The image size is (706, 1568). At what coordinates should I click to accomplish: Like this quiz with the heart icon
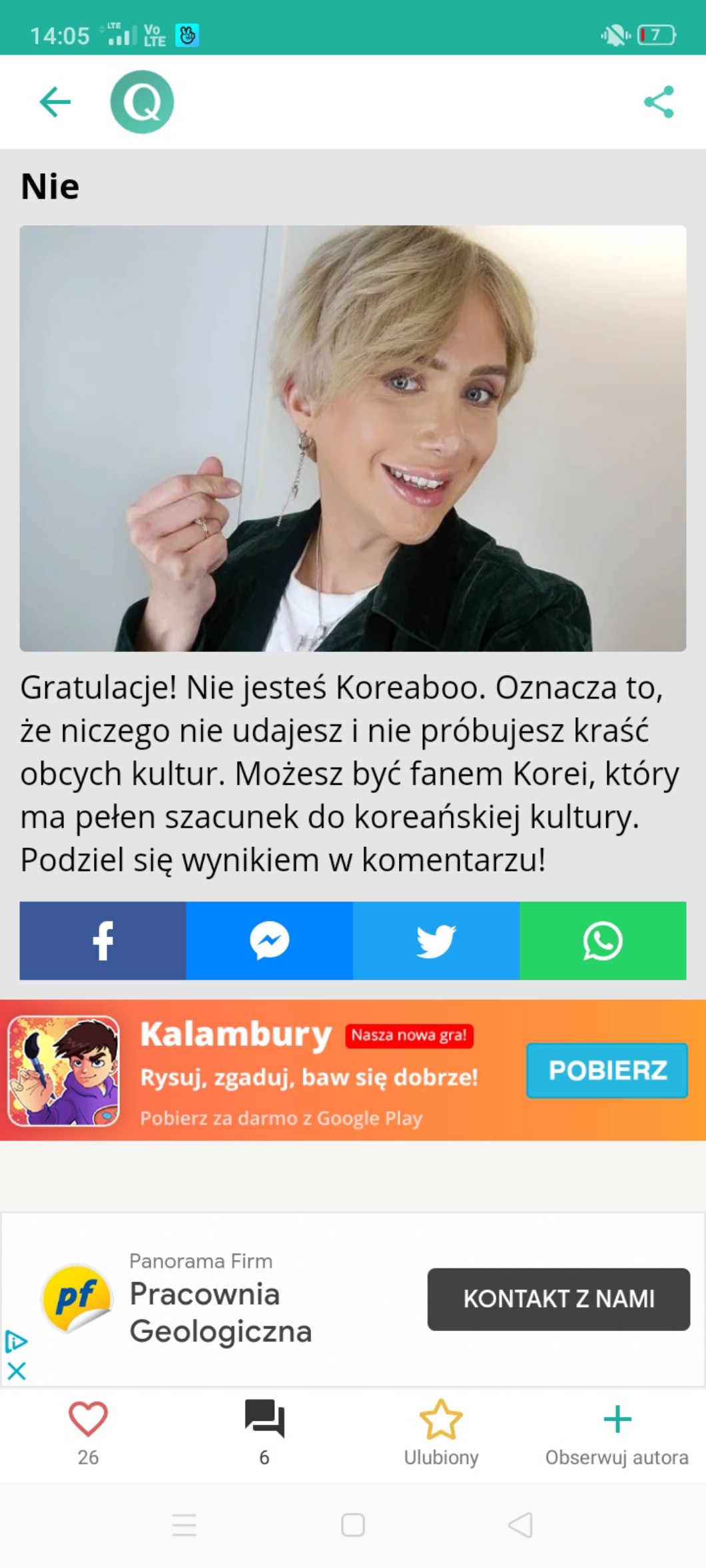(88, 1418)
